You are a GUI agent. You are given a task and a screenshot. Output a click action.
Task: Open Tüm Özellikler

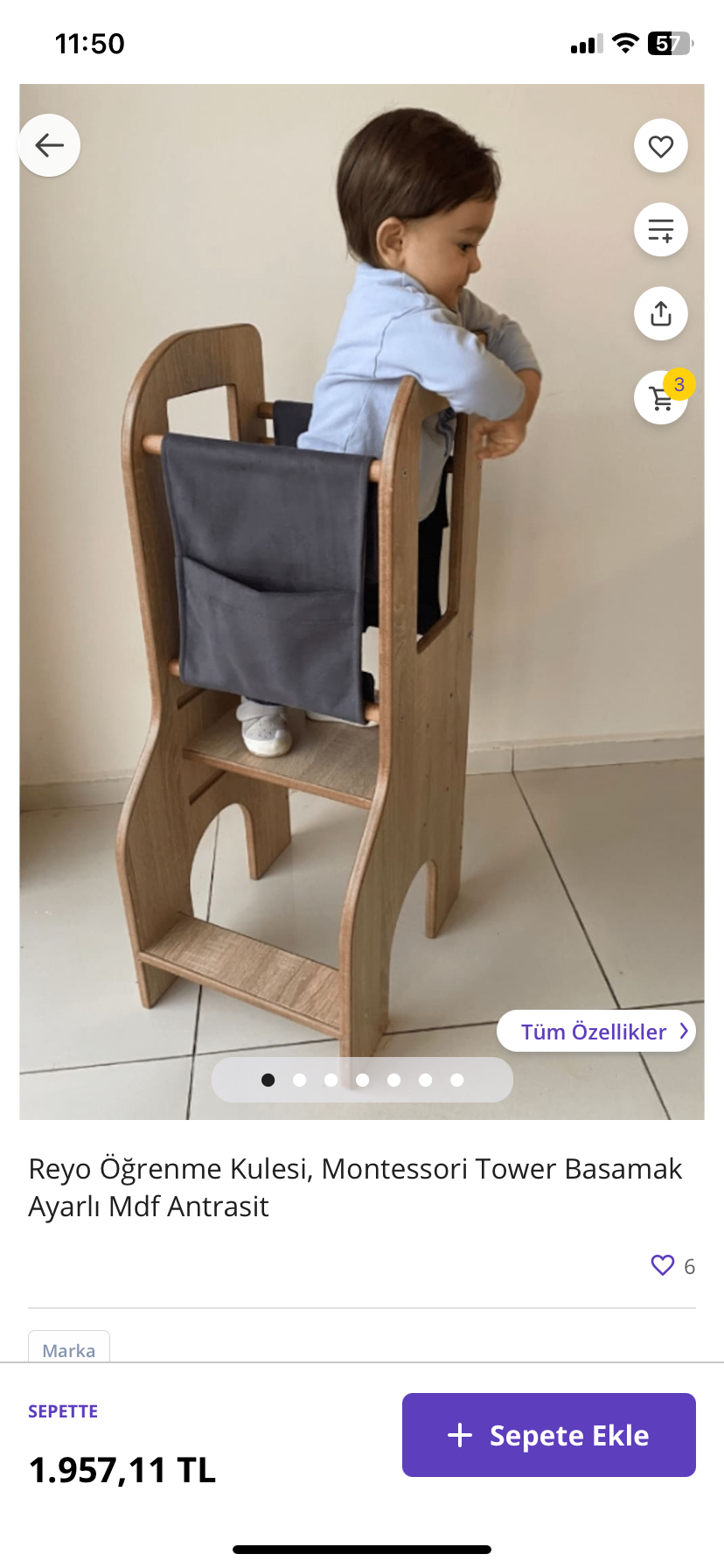[x=596, y=1032]
